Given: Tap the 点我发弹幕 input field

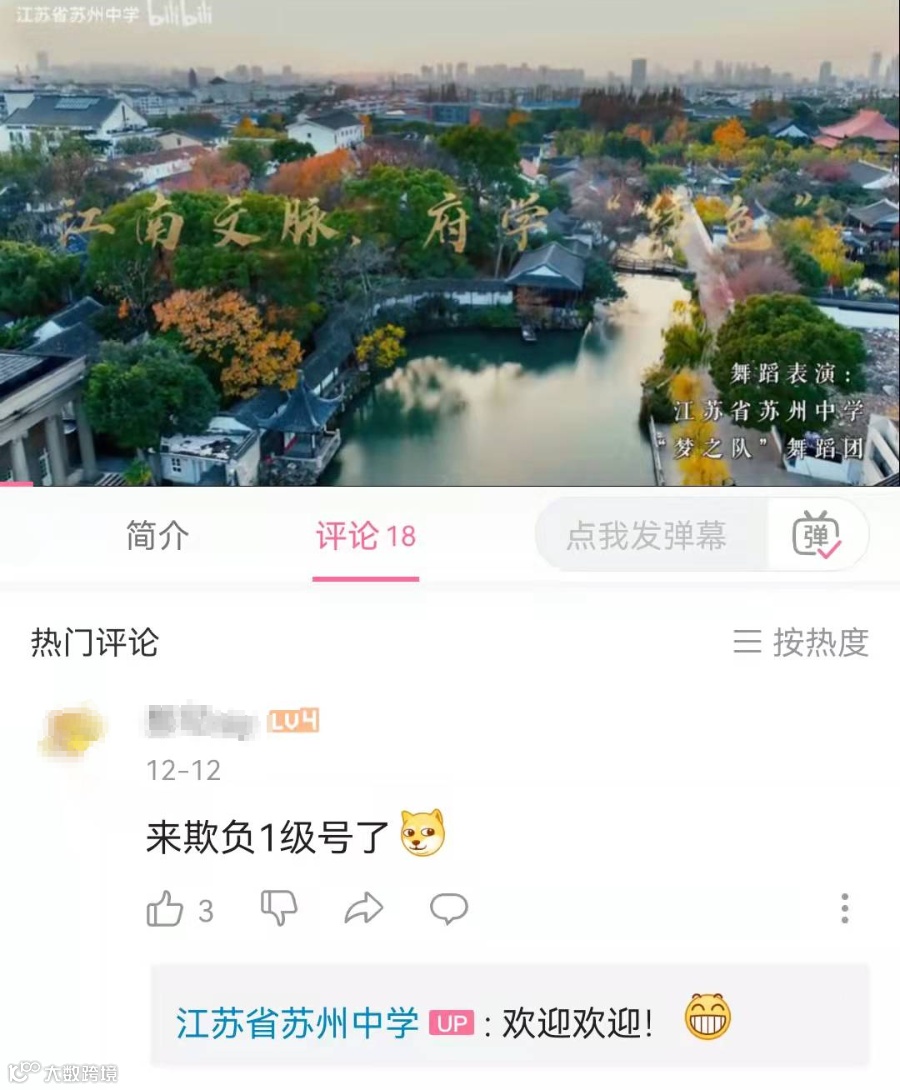Looking at the screenshot, I should [x=648, y=537].
